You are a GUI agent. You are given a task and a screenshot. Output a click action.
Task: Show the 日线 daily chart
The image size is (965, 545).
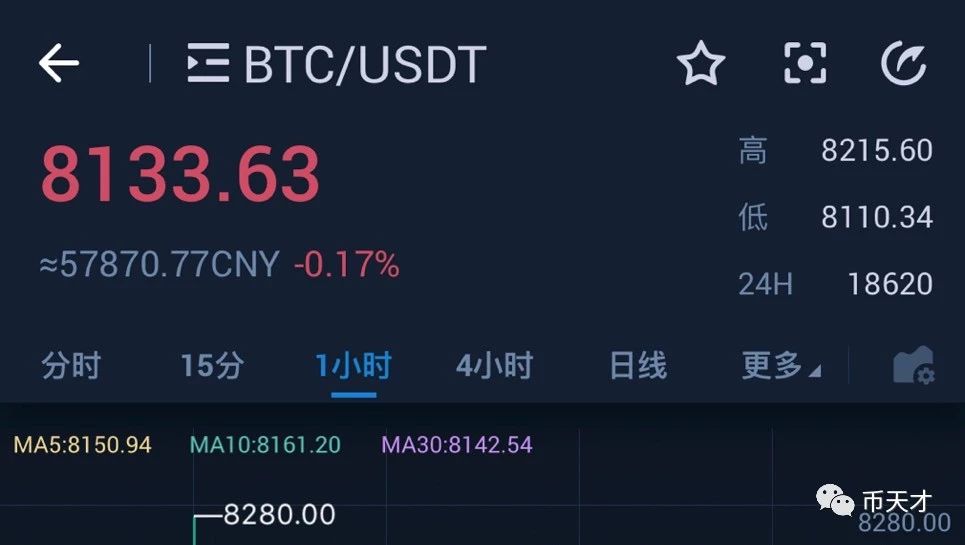point(638,365)
